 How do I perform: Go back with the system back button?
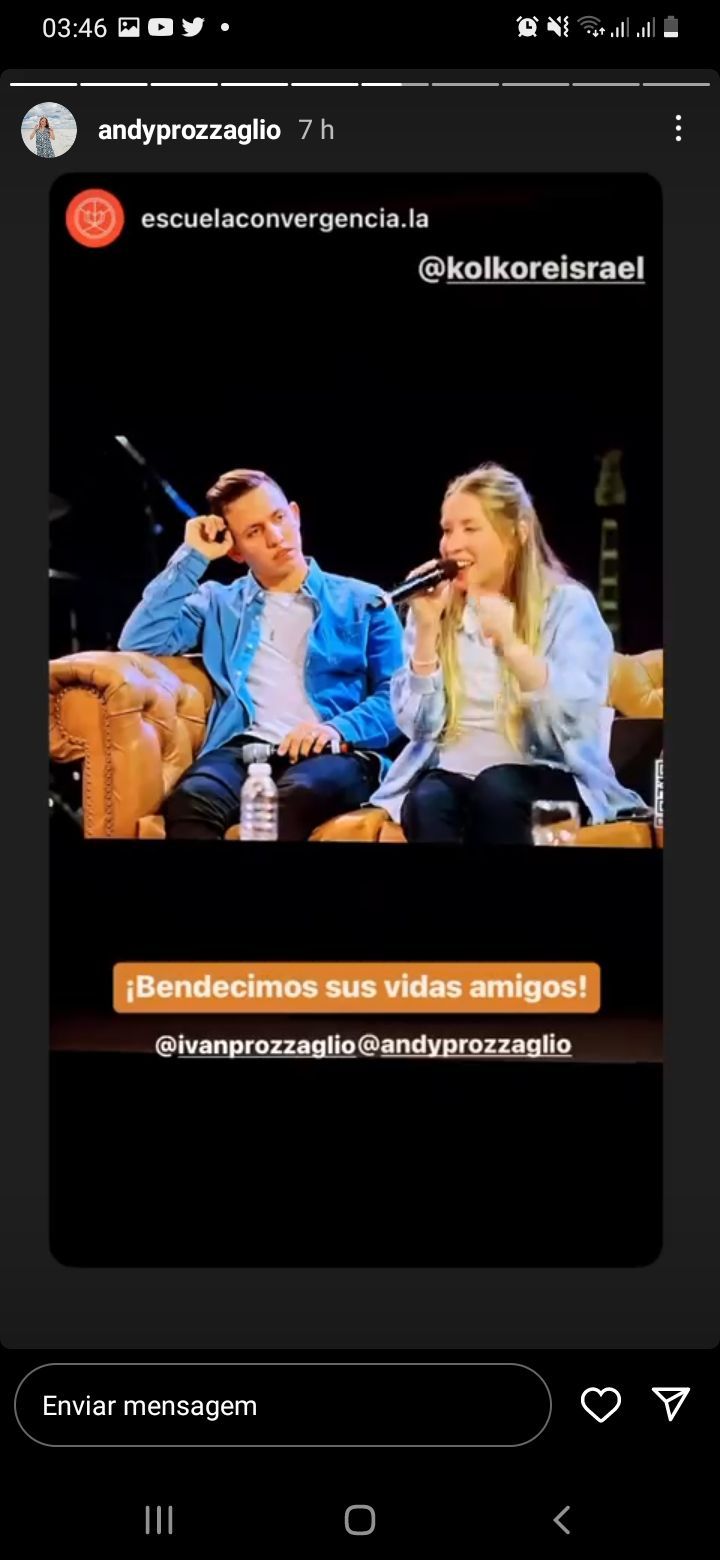(x=561, y=1520)
